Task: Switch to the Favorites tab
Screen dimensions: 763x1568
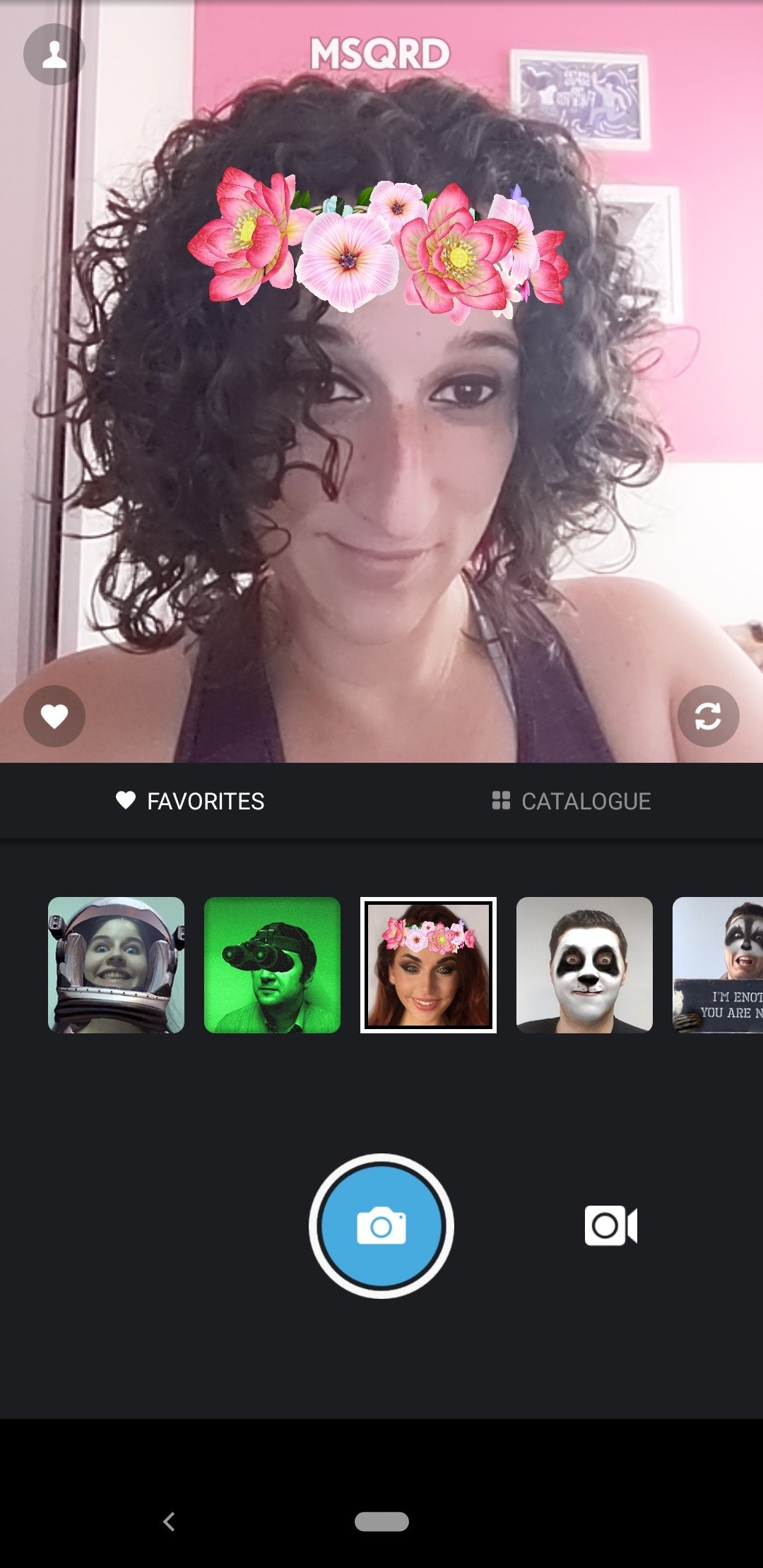Action: click(191, 801)
